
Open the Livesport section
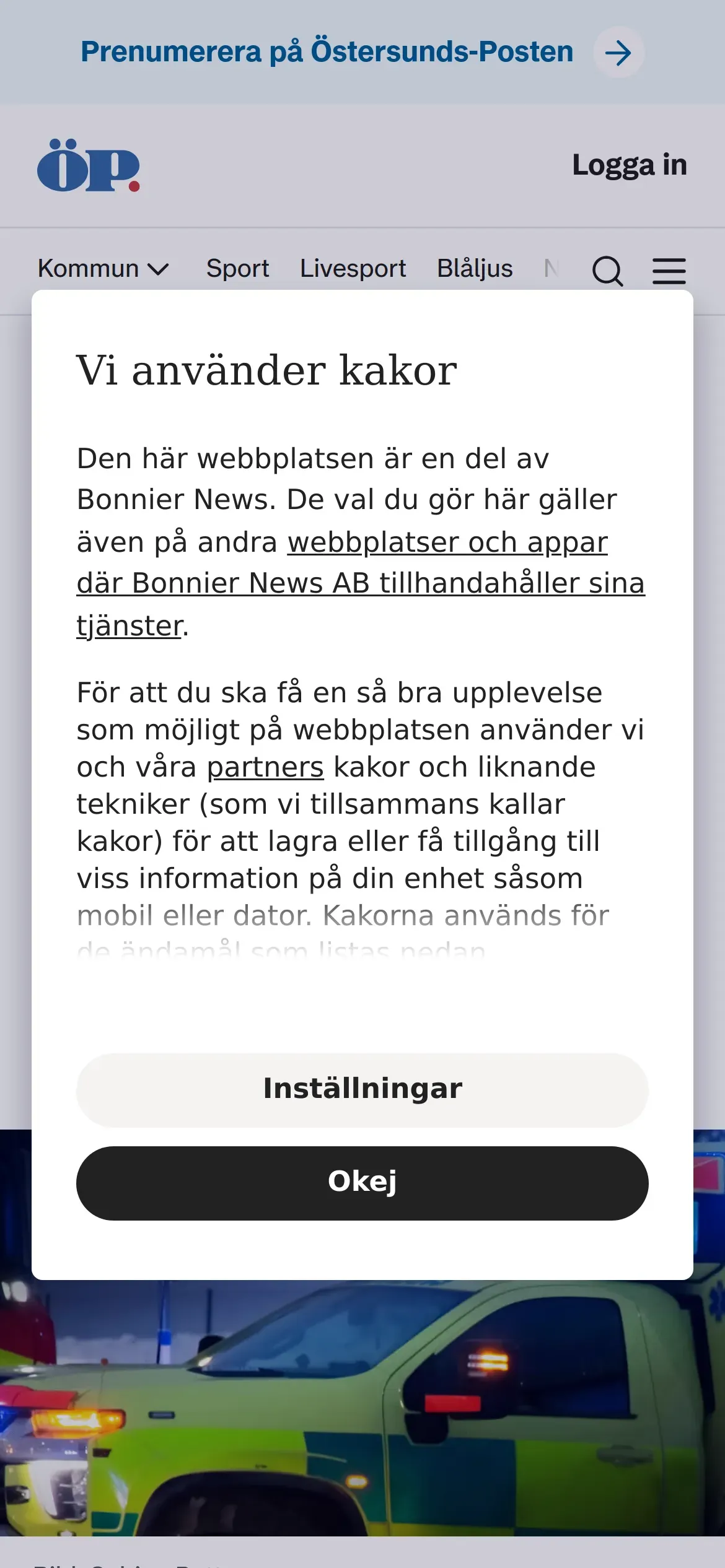[x=353, y=269]
